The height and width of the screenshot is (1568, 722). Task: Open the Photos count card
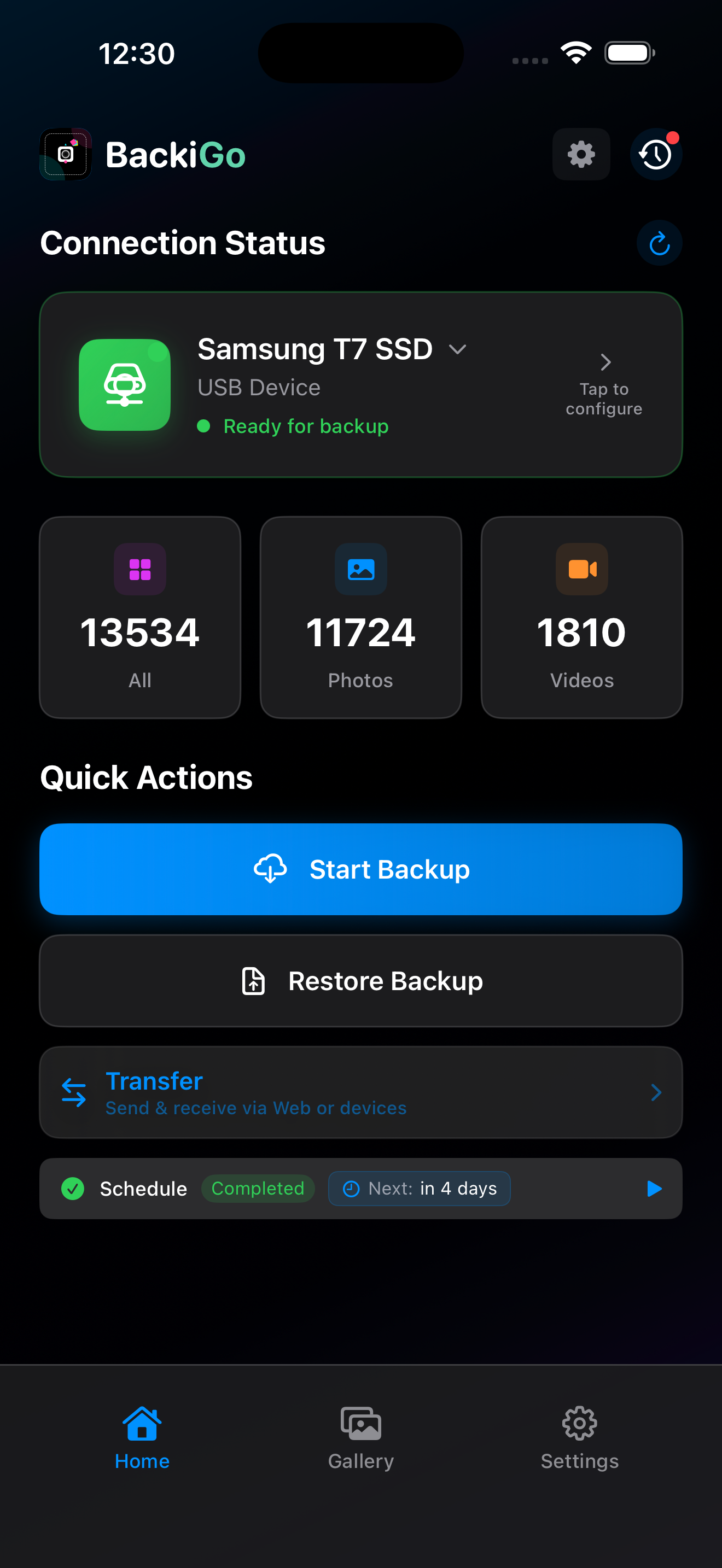pos(361,617)
